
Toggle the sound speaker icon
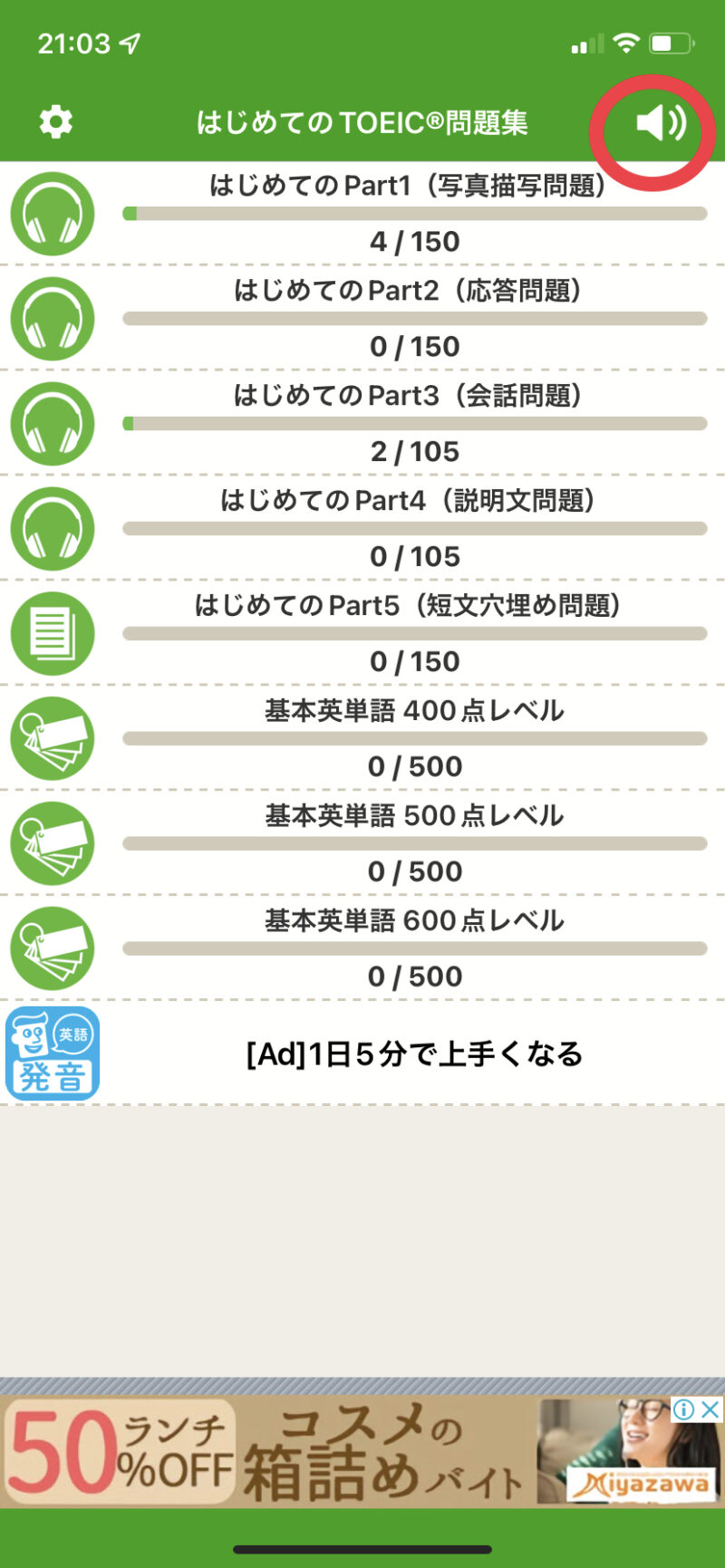(660, 123)
